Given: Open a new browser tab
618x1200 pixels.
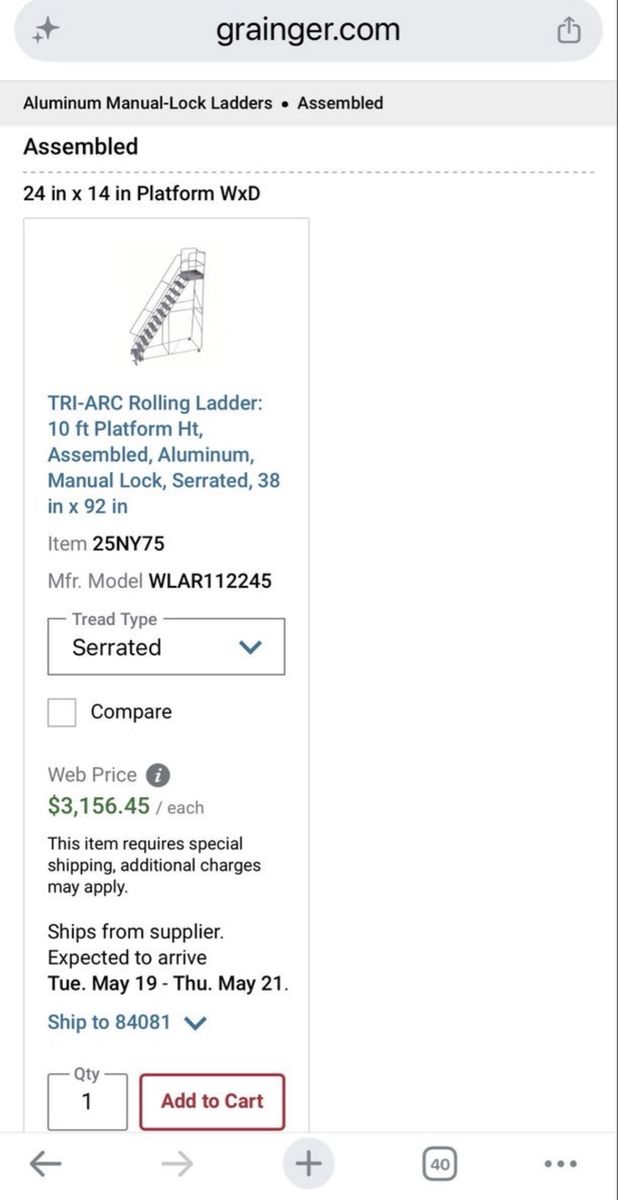Looking at the screenshot, I should pos(308,1164).
